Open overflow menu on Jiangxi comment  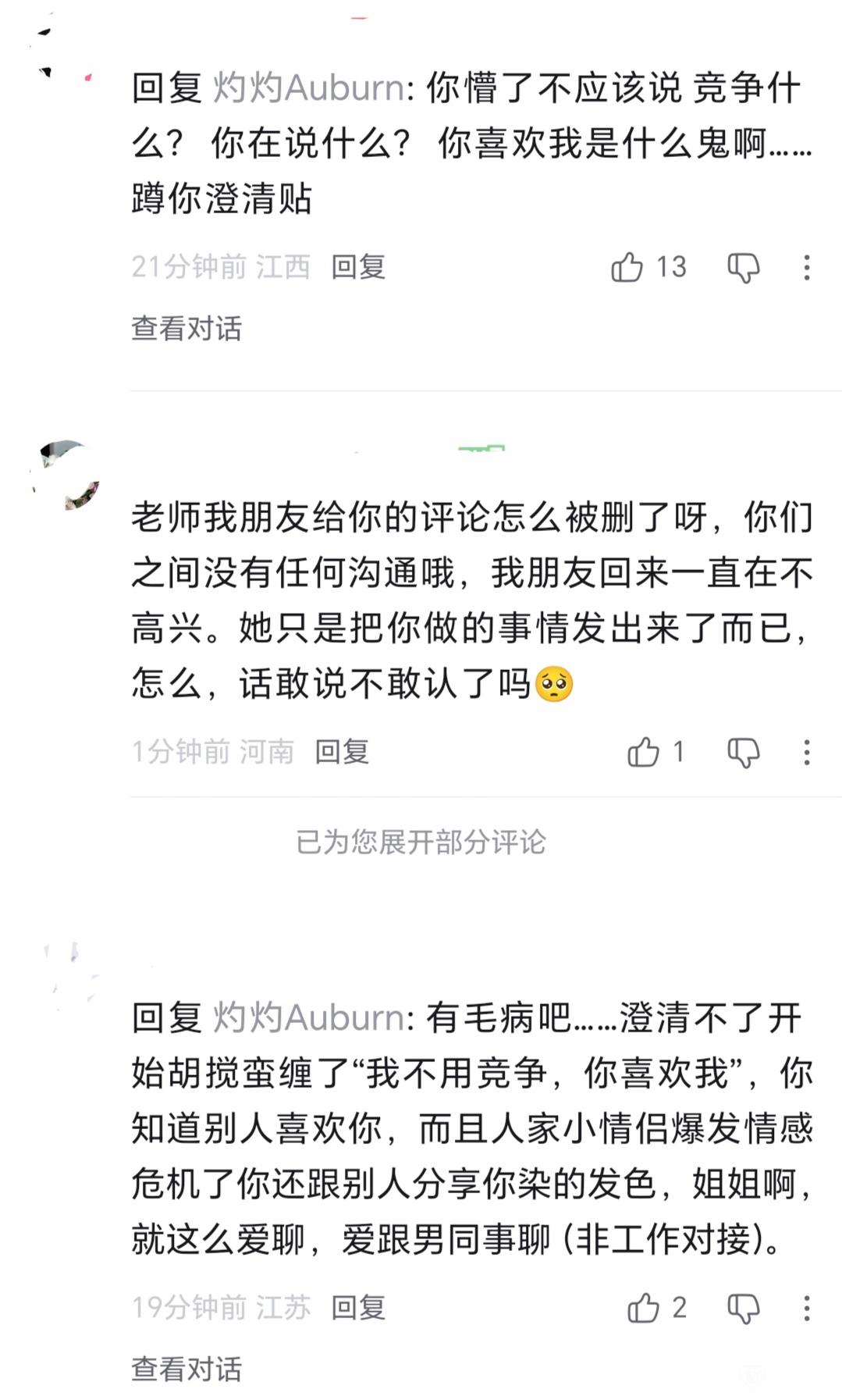(807, 268)
